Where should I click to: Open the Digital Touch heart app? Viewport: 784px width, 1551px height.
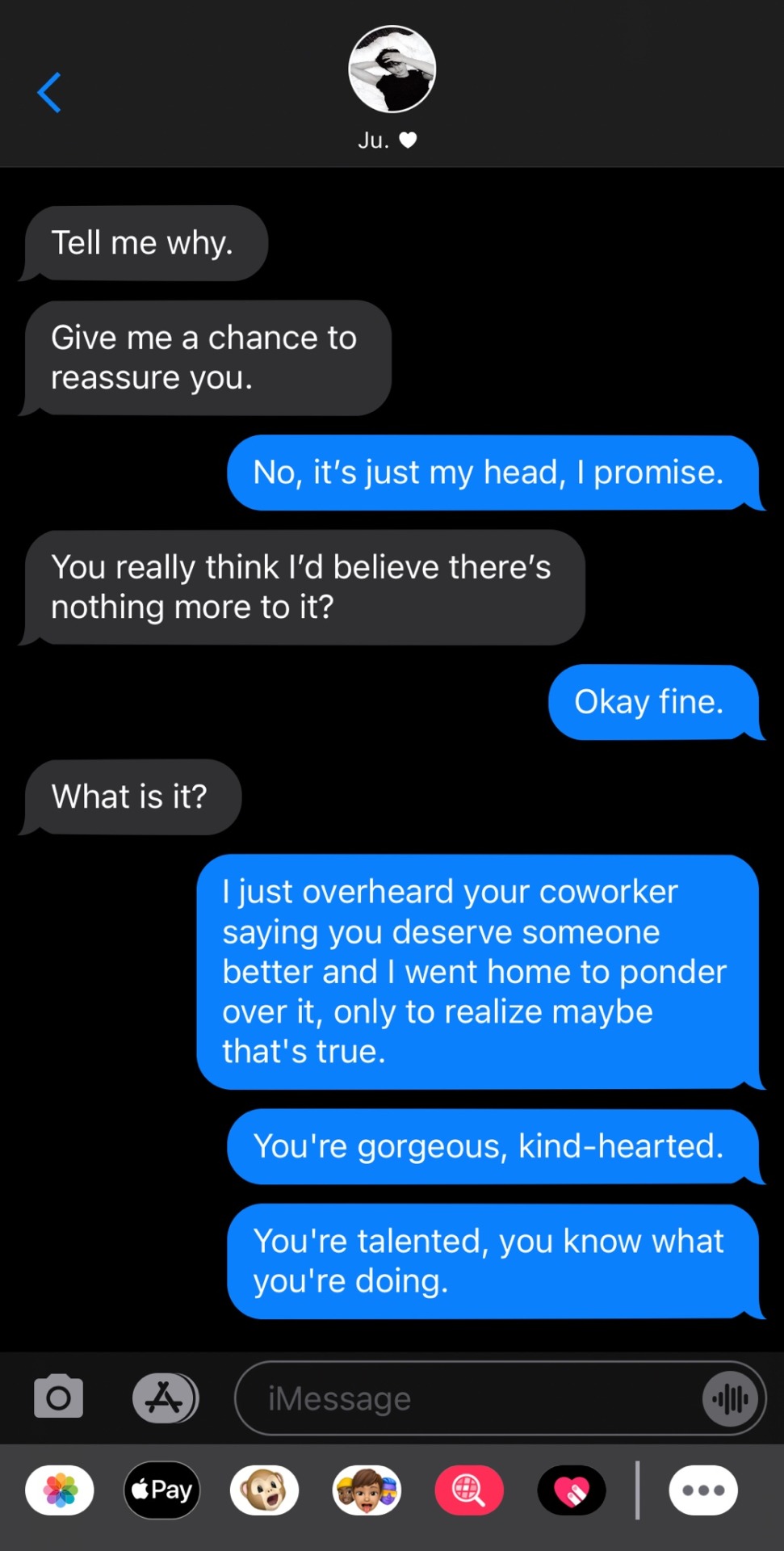pos(572,1490)
